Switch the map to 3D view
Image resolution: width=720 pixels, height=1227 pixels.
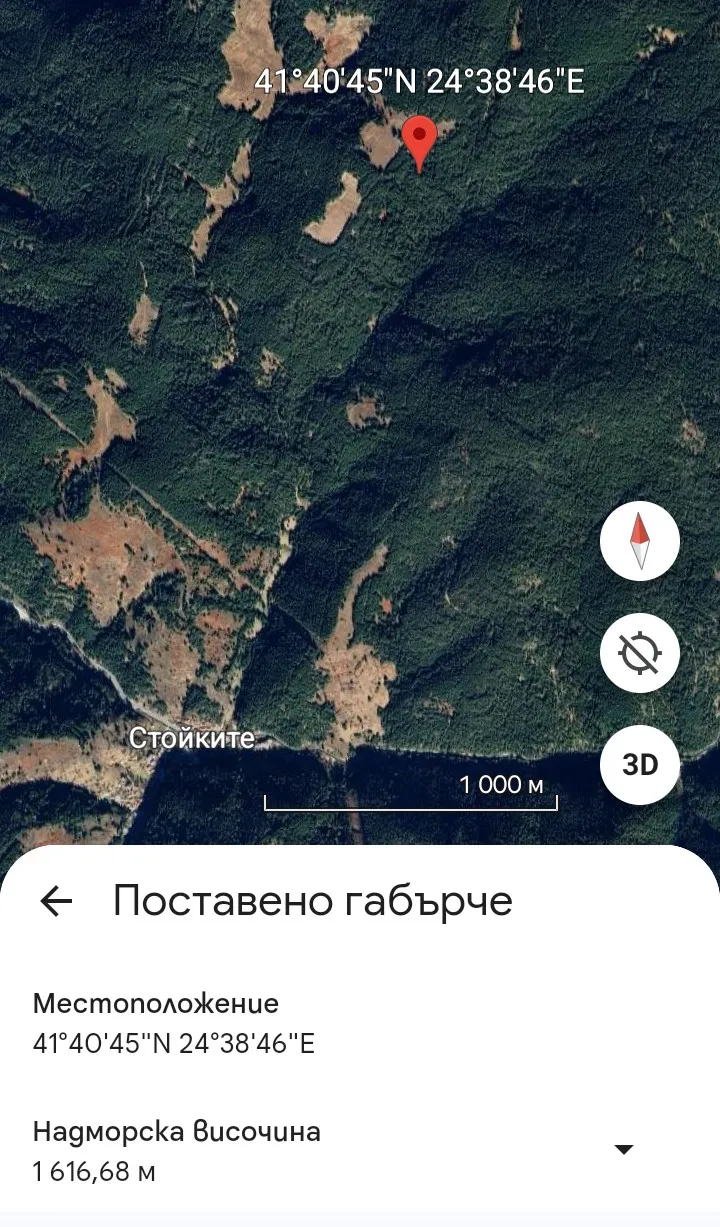(x=640, y=764)
